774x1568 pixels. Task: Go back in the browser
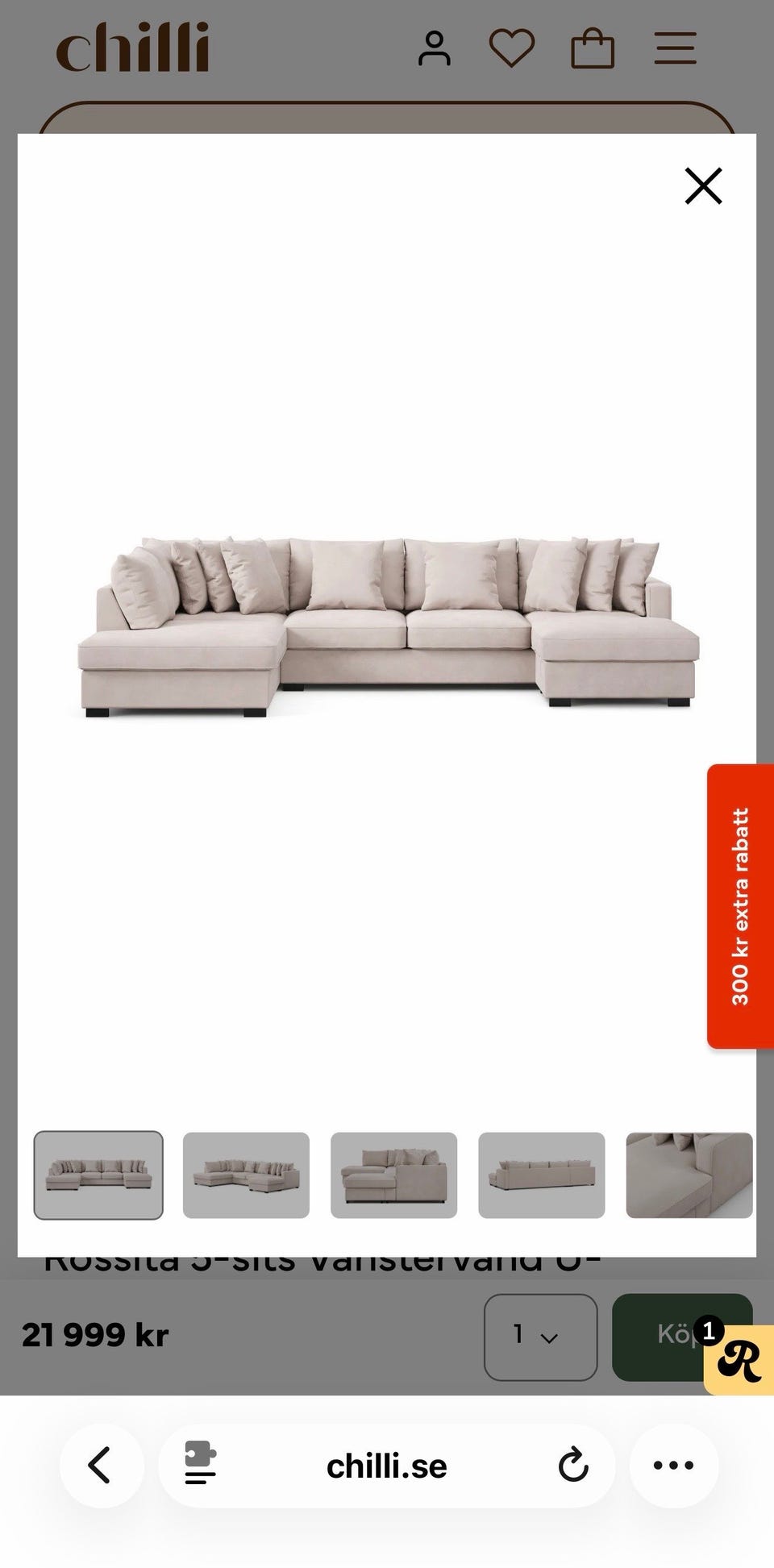(x=101, y=1465)
